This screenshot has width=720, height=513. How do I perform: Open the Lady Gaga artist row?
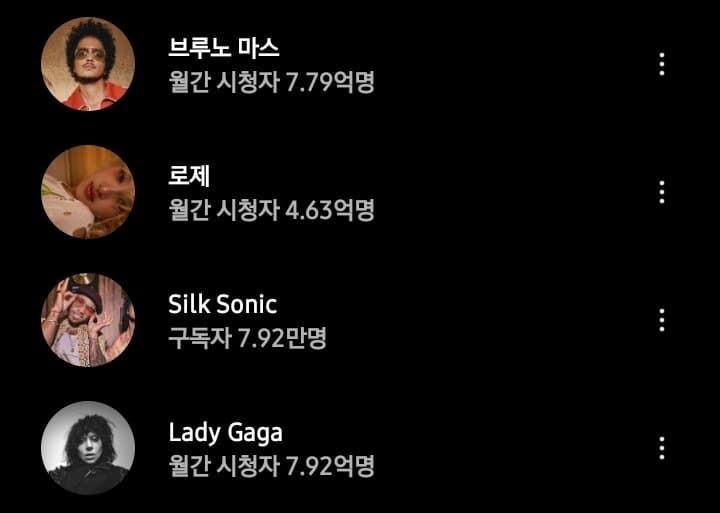(270, 448)
